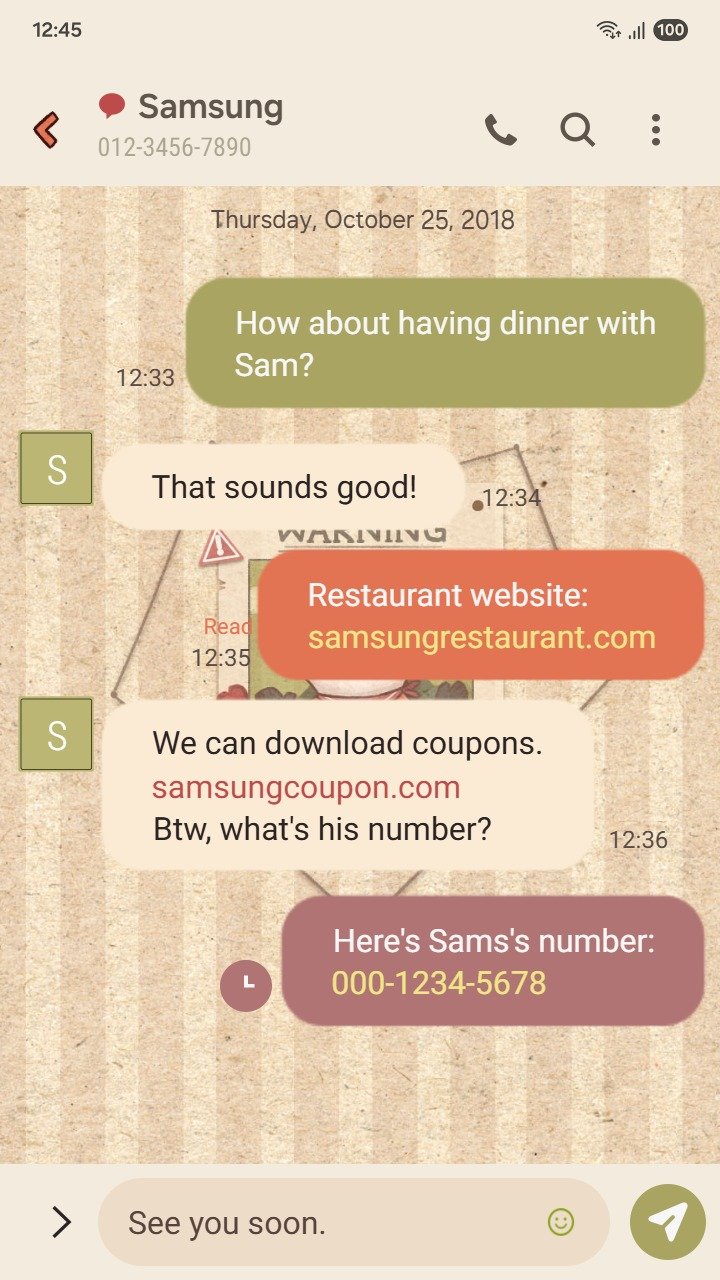The height and width of the screenshot is (1280, 720).
Task: Open the overflow menu
Action: point(655,129)
